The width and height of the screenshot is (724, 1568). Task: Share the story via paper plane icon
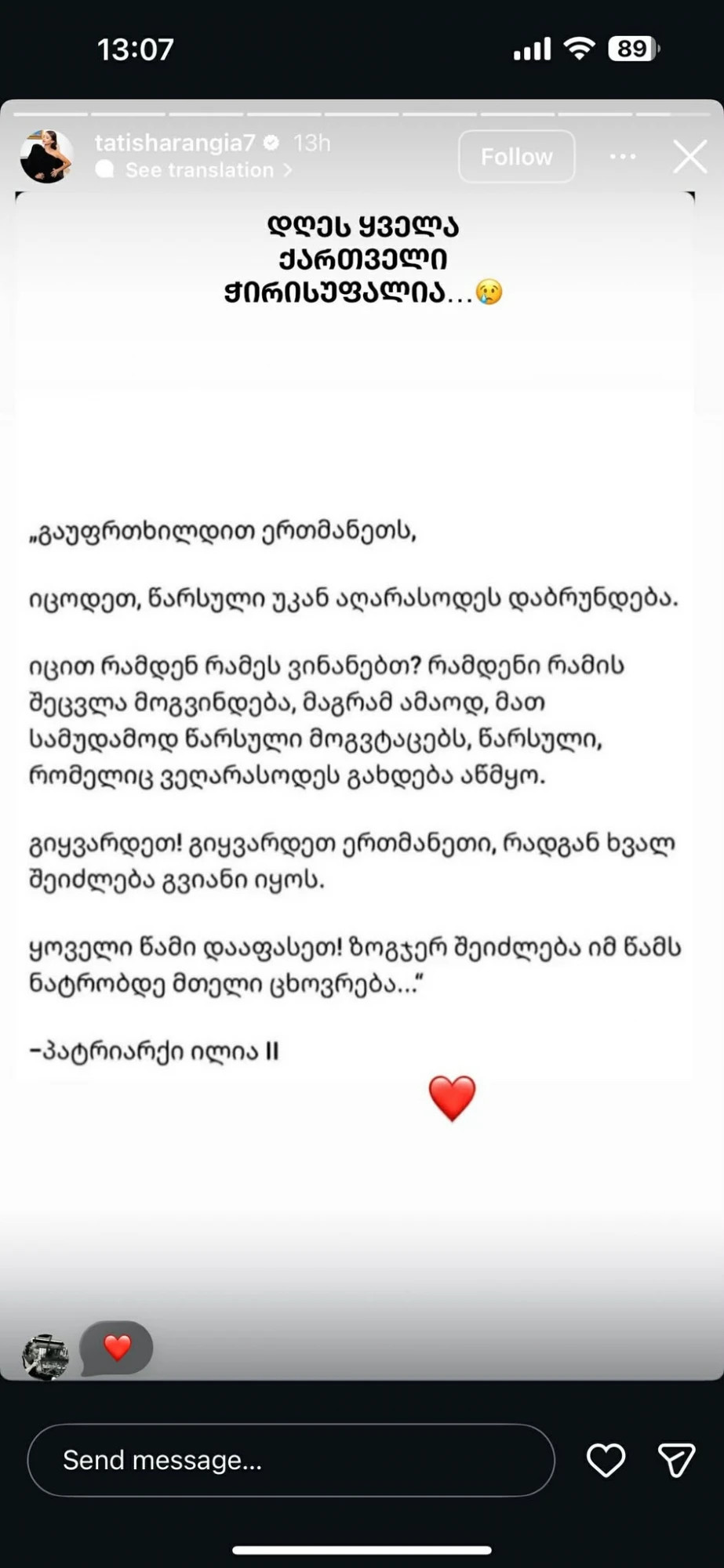(x=675, y=1461)
